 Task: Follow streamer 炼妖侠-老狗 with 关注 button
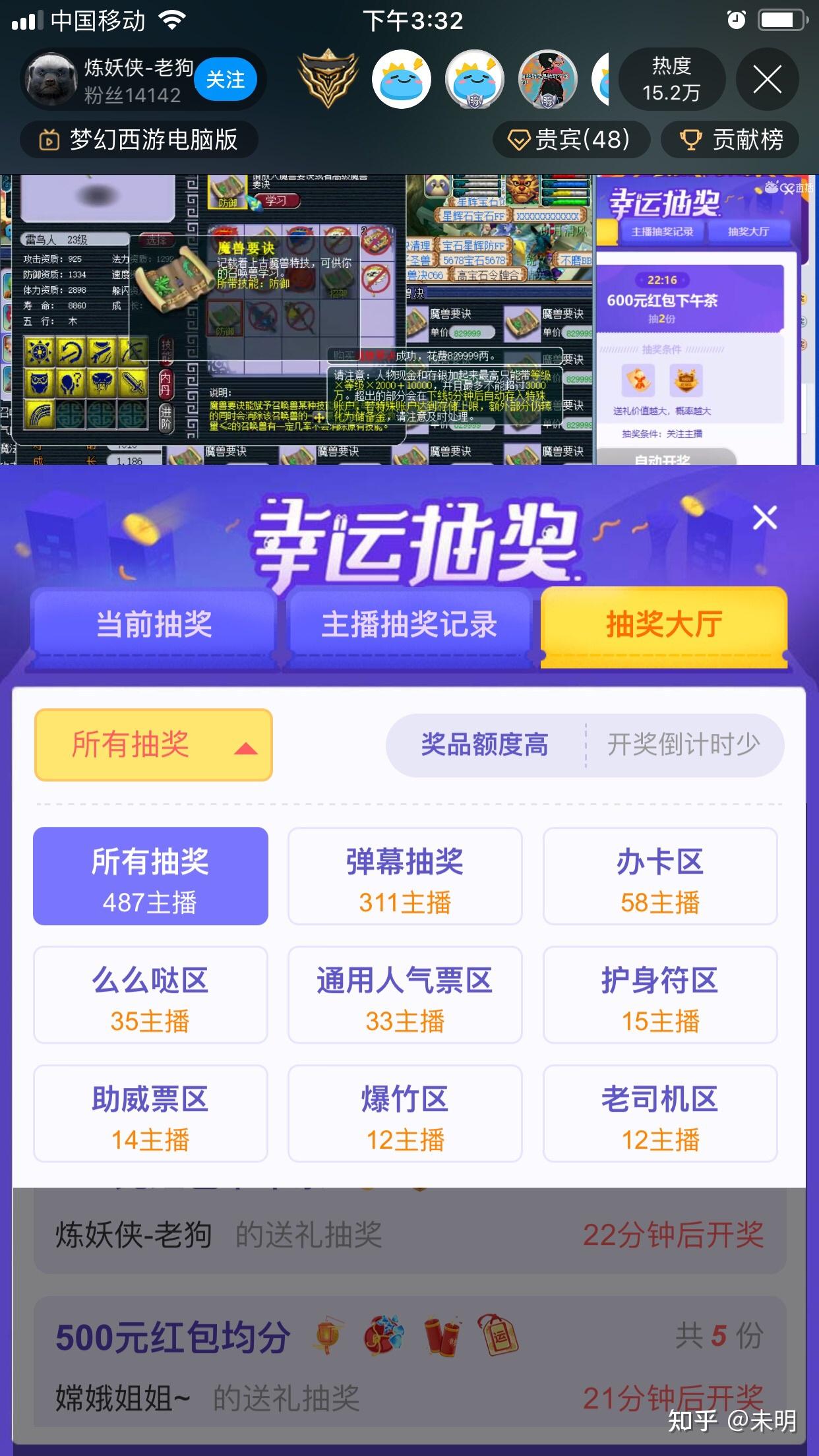[225, 80]
